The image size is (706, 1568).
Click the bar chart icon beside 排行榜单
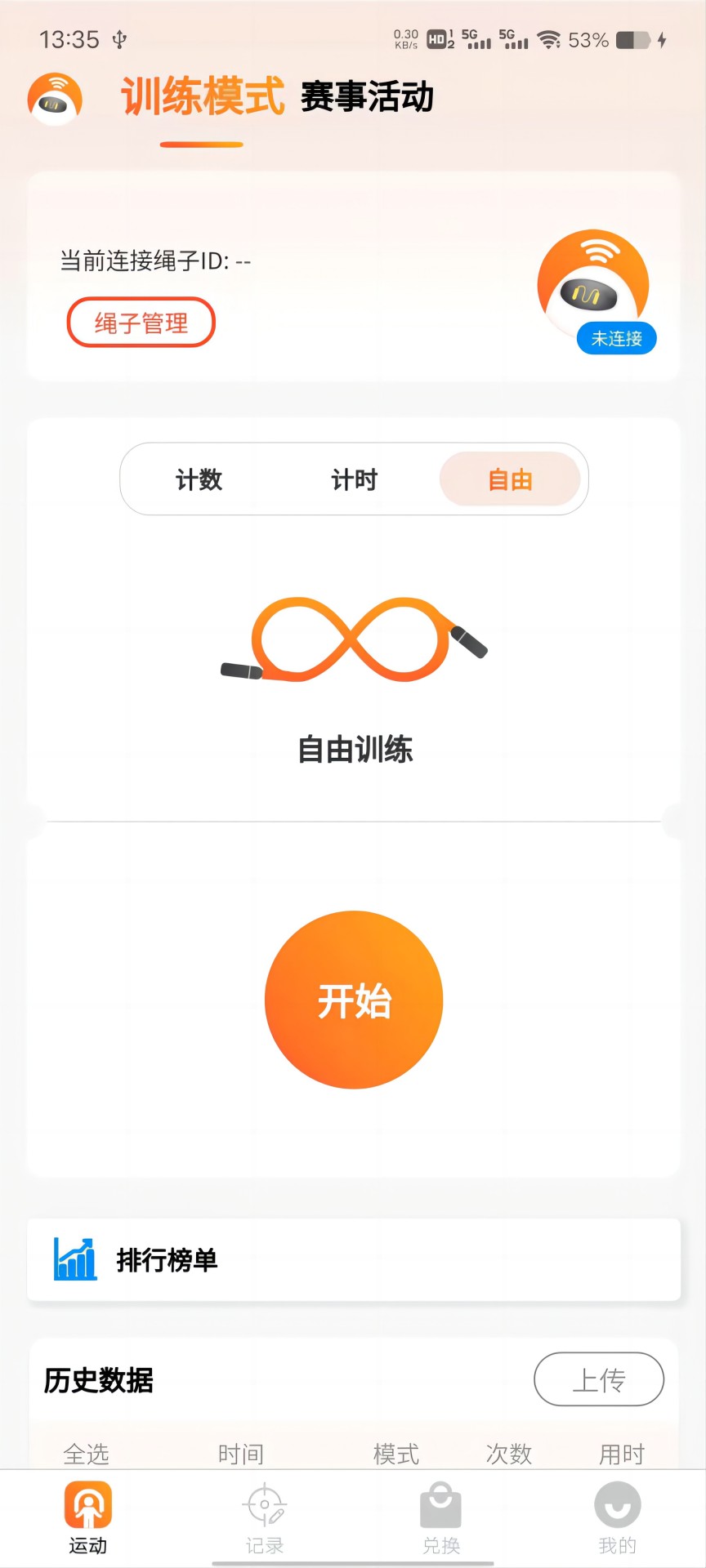tap(74, 1259)
